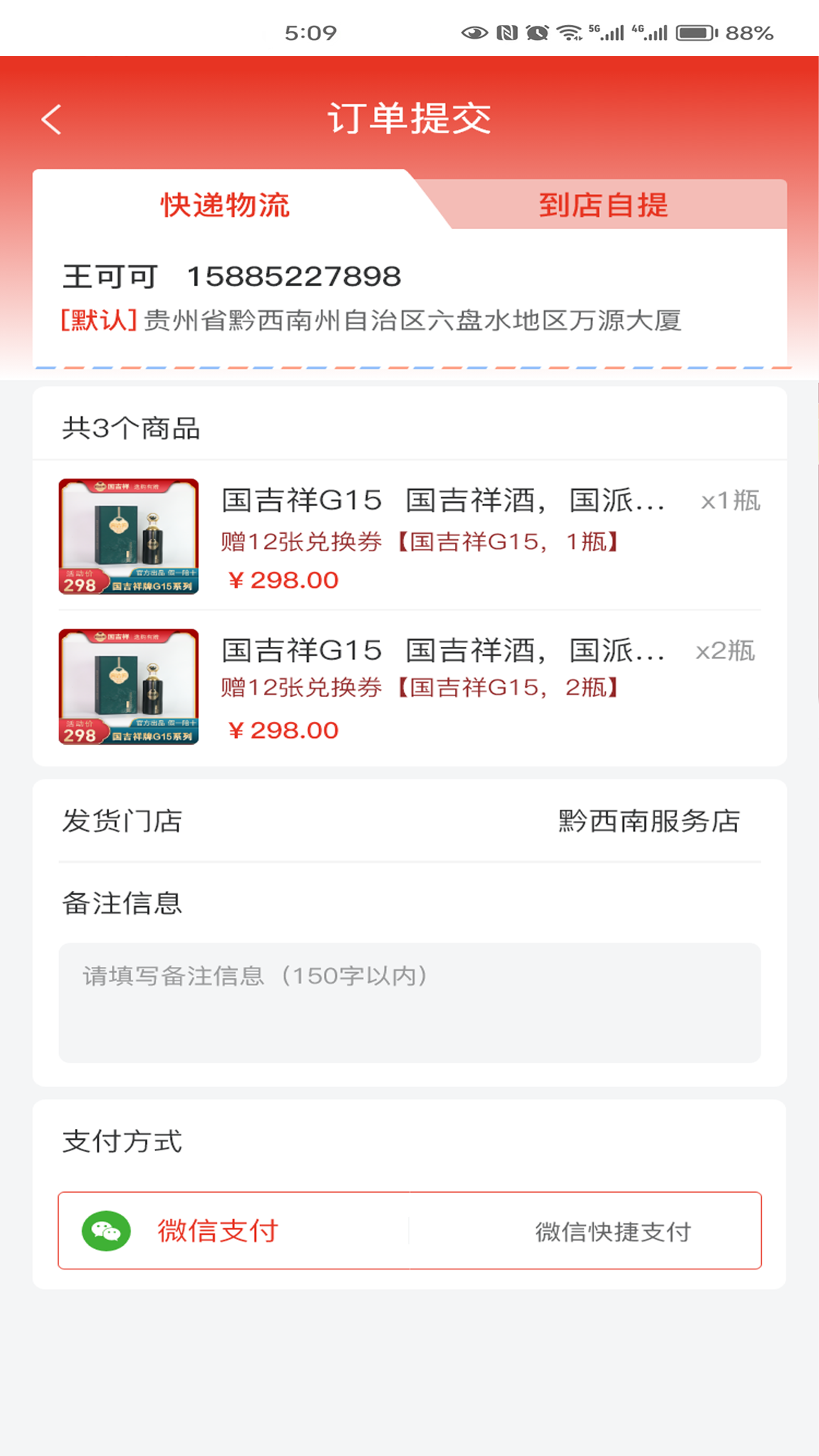
Task: Choose 微信支付 as payment method
Action: click(409, 1230)
